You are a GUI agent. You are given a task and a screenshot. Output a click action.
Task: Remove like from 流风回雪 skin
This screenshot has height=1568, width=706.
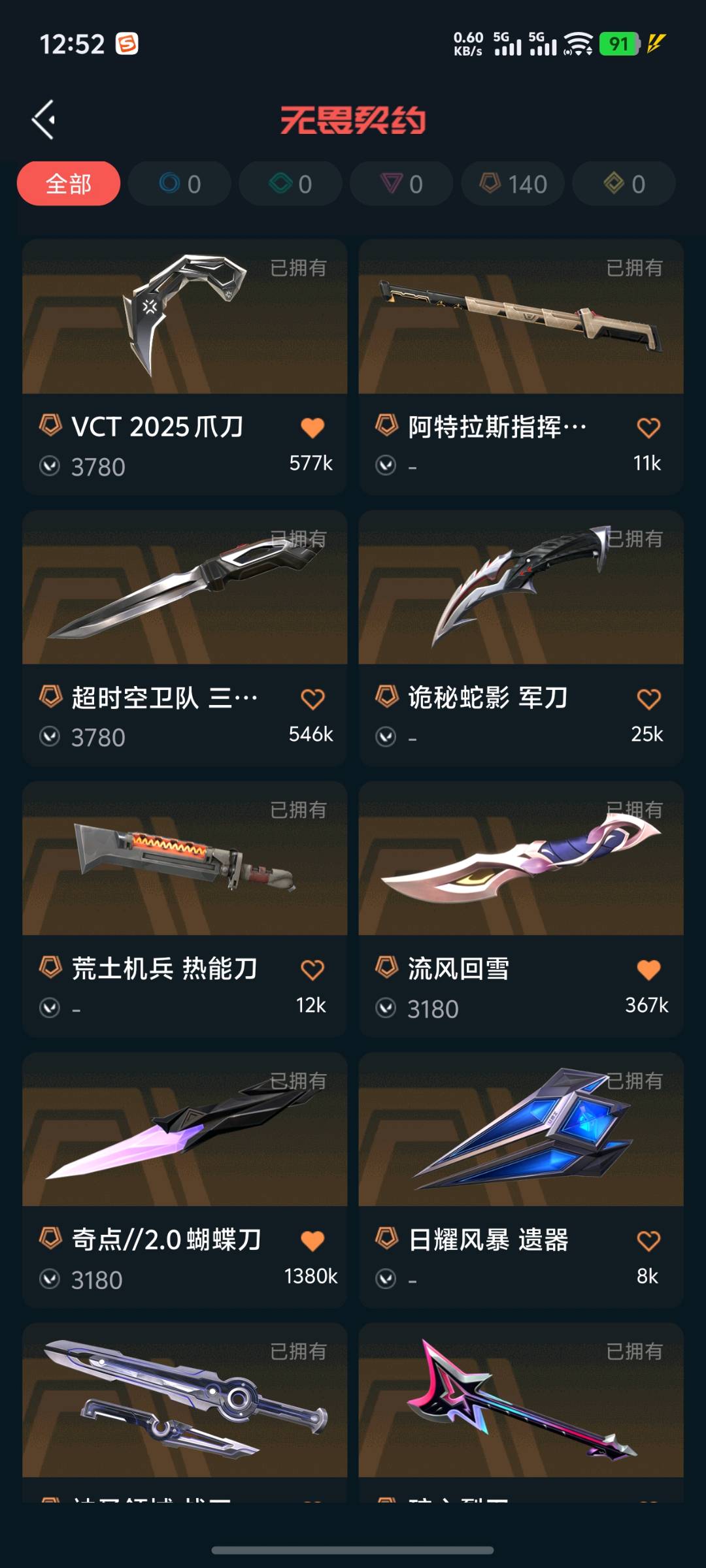pyautogui.click(x=648, y=970)
